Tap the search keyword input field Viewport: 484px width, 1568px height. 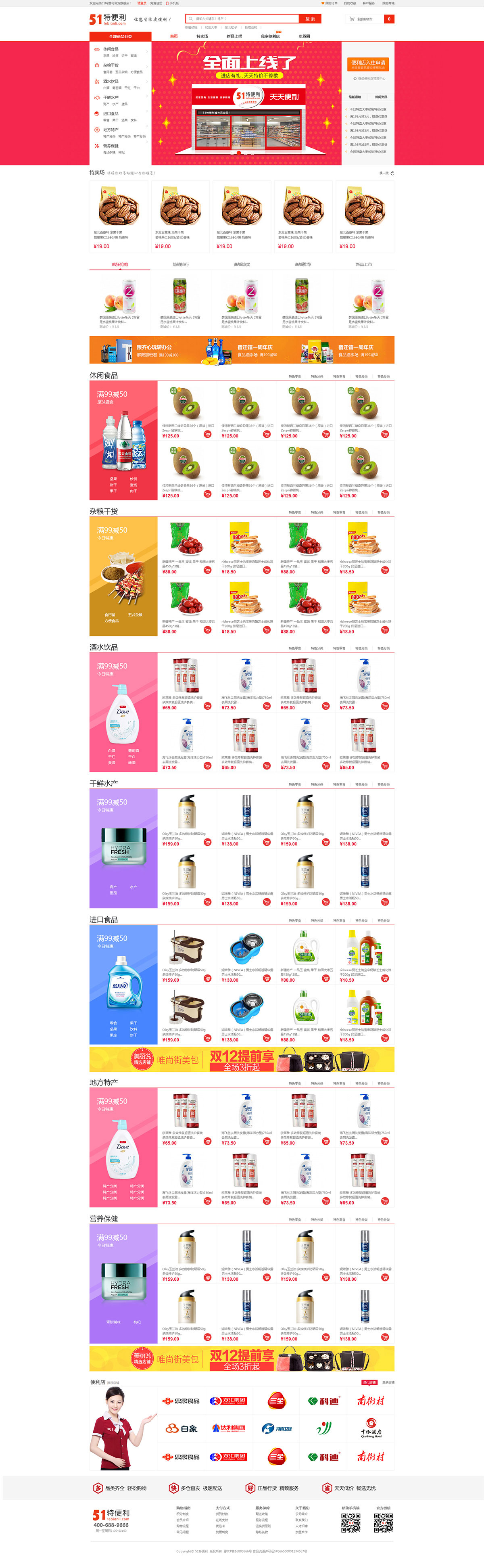[x=244, y=19]
